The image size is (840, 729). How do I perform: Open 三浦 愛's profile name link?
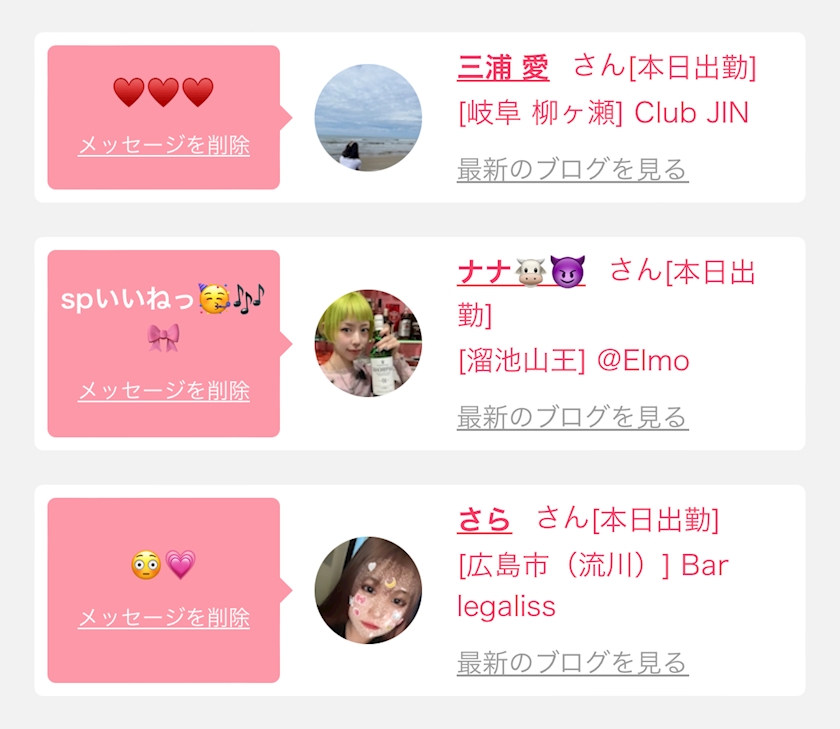(503, 68)
